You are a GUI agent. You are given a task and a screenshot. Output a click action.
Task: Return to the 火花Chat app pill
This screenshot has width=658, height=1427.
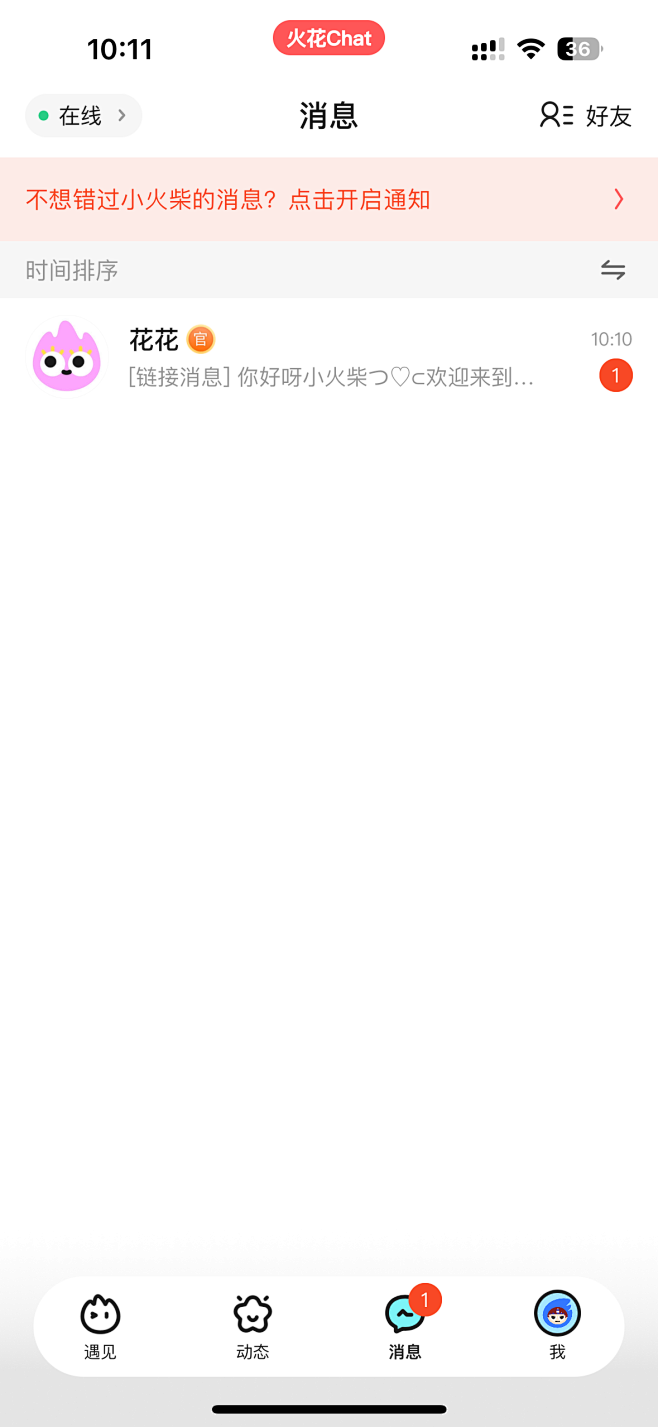pyautogui.click(x=329, y=39)
